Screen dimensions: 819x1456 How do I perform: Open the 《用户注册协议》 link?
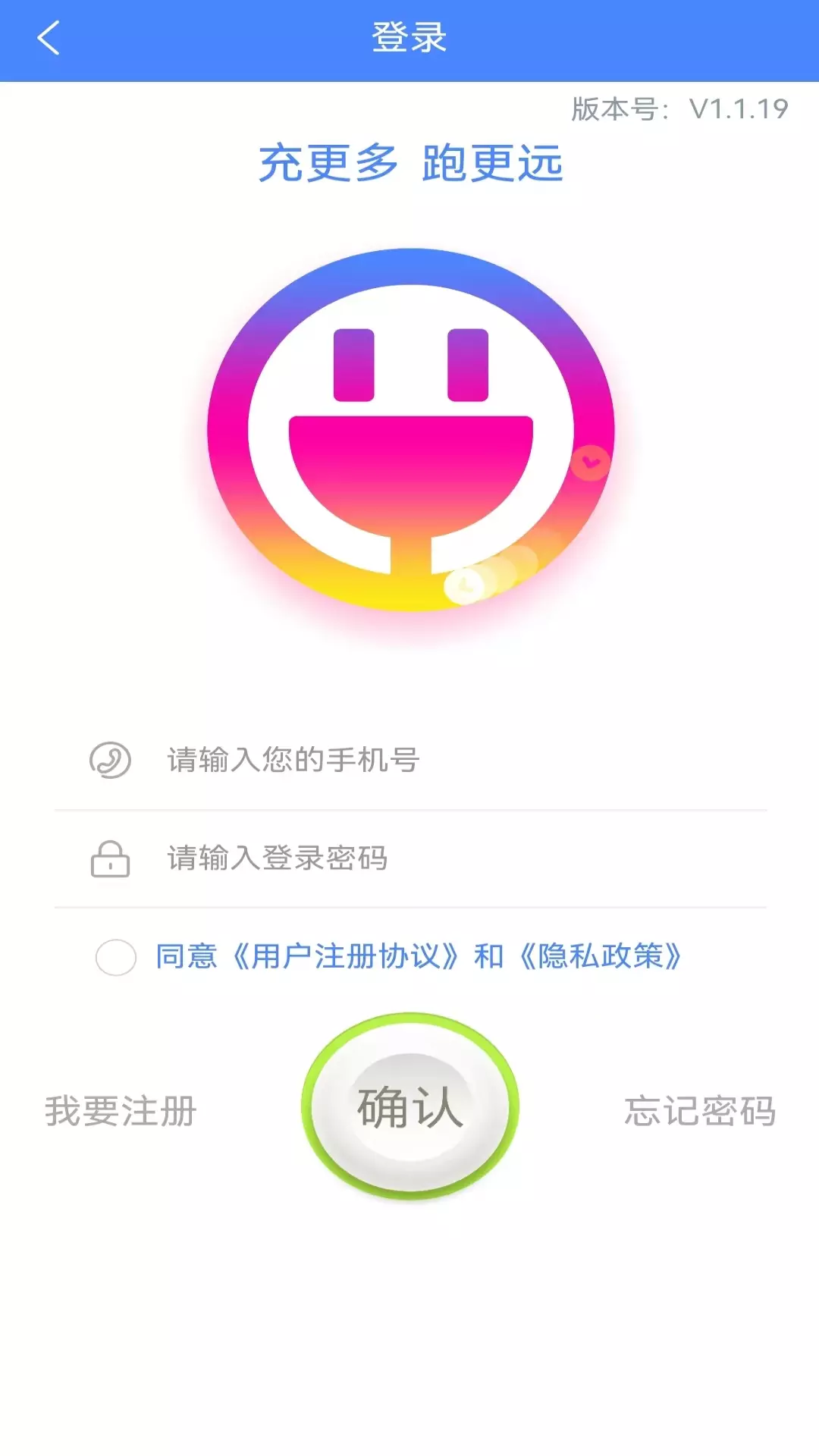tap(346, 956)
